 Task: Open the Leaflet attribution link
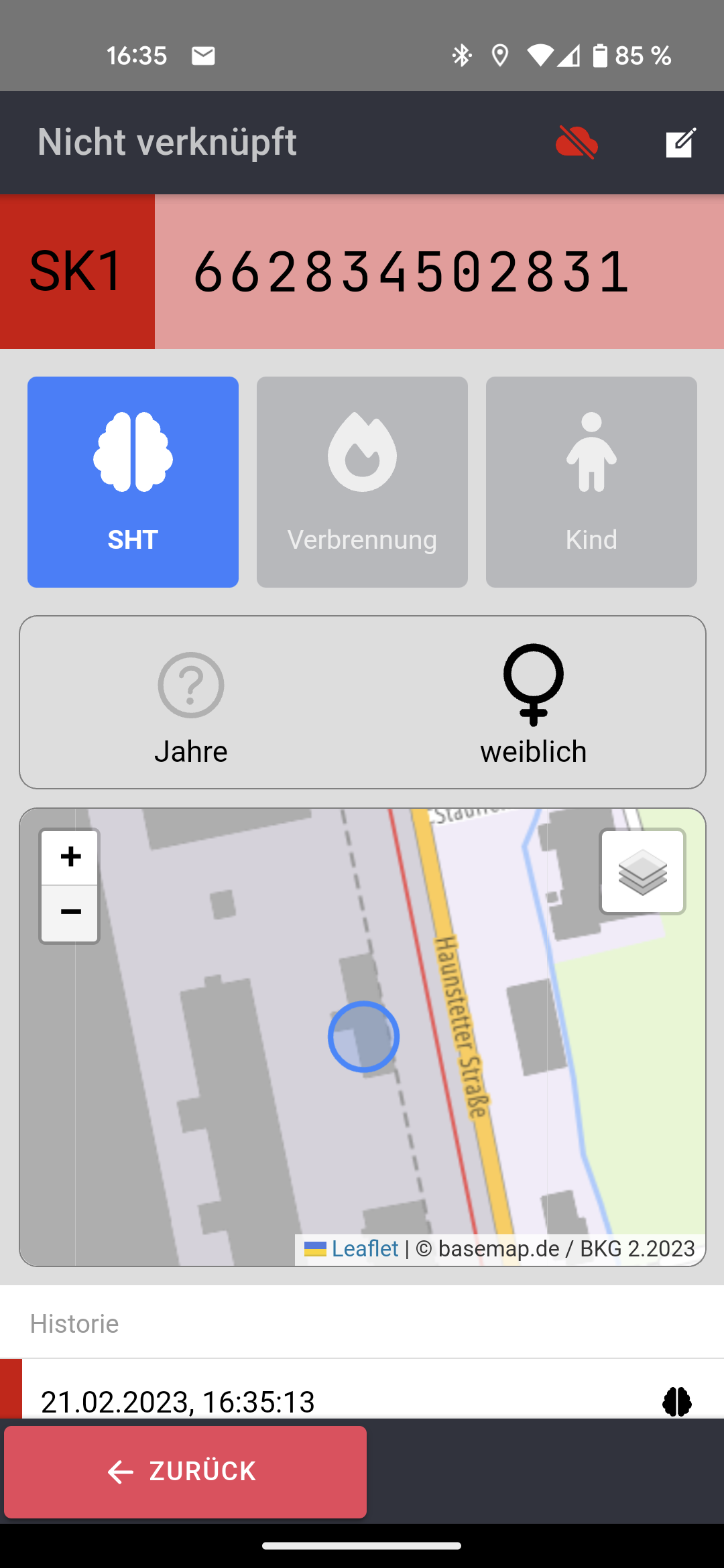pyautogui.click(x=365, y=1249)
